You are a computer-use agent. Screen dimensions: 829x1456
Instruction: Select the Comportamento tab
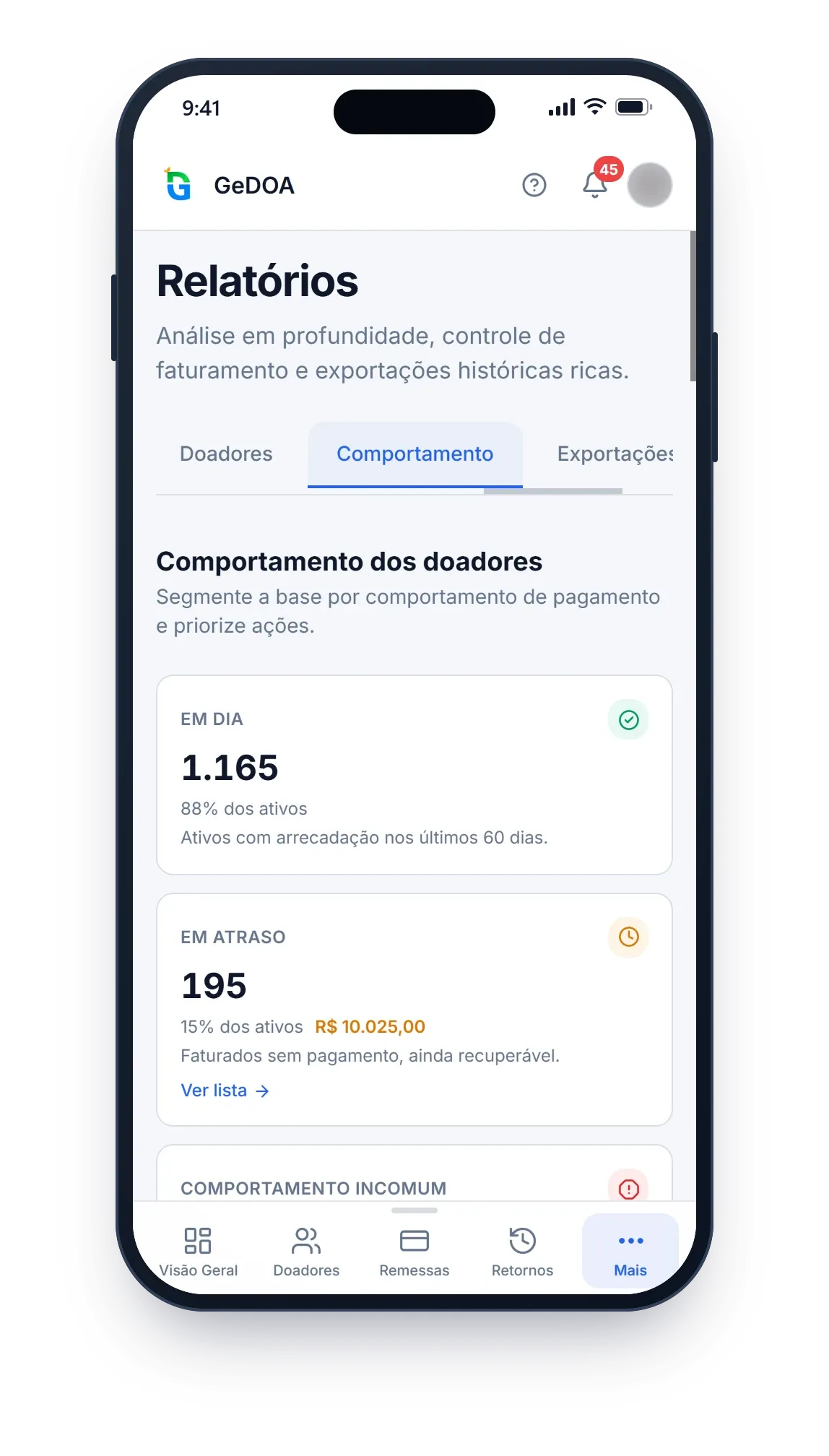415,454
